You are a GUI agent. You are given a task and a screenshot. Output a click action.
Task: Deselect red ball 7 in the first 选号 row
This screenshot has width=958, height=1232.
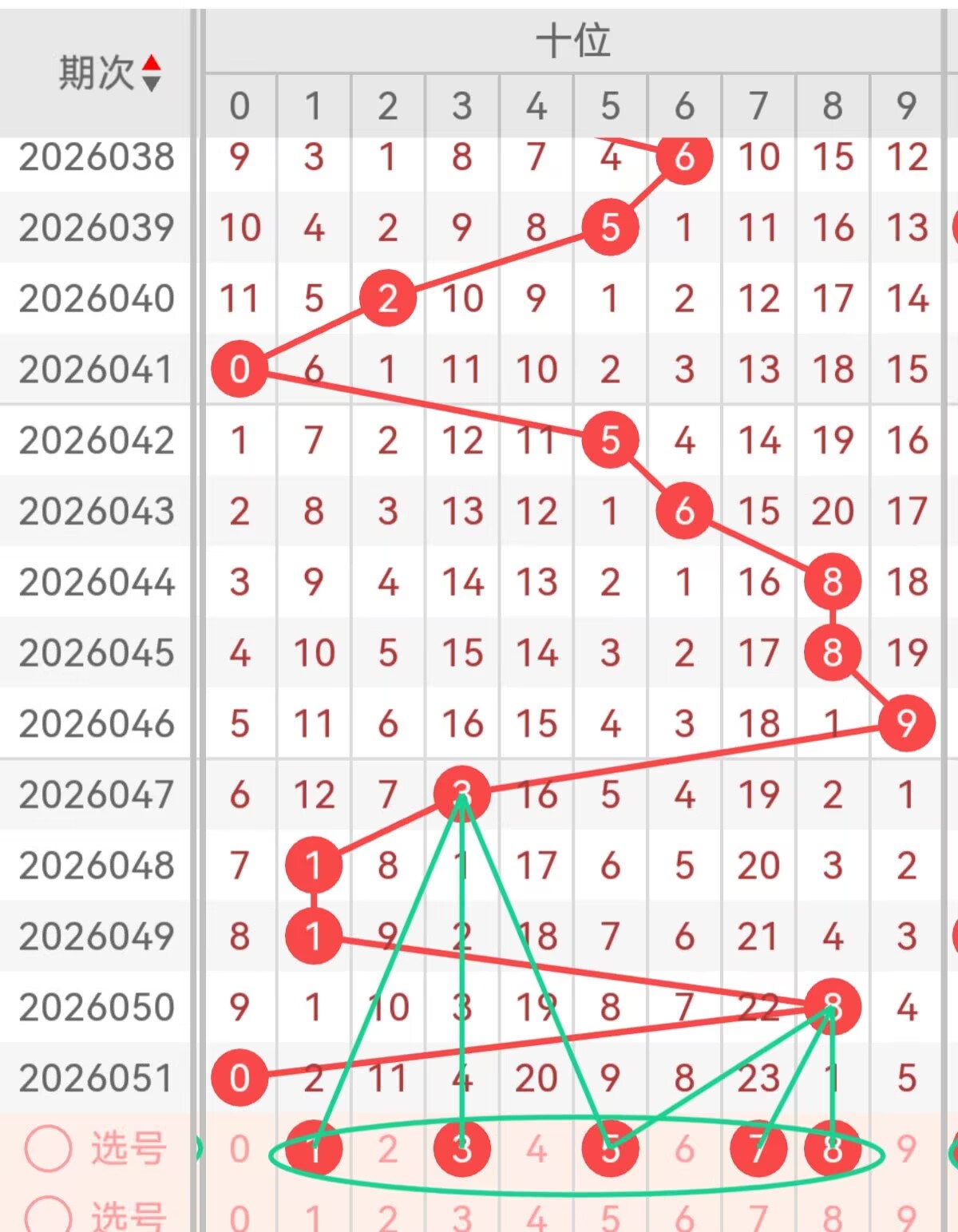pyautogui.click(x=758, y=1149)
